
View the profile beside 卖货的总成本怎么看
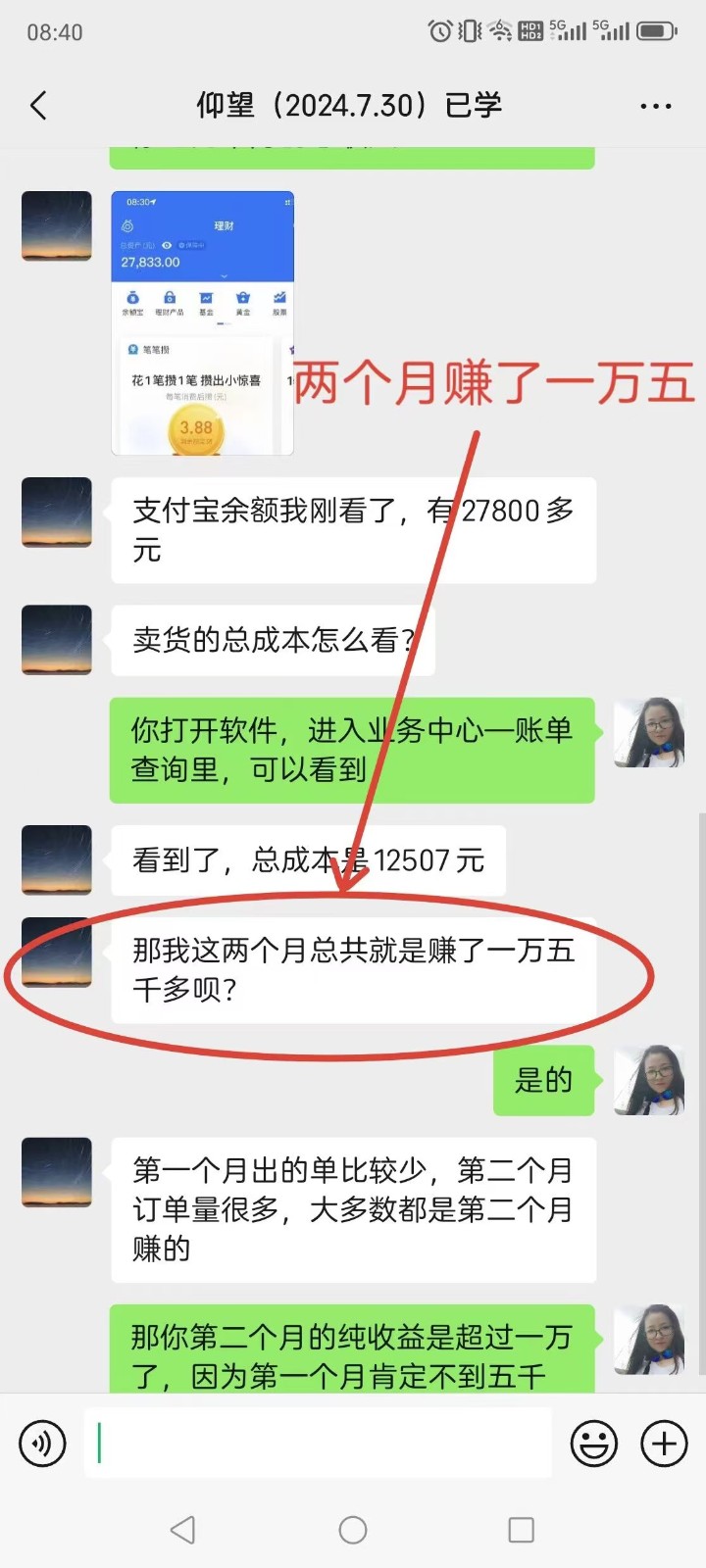(x=57, y=640)
